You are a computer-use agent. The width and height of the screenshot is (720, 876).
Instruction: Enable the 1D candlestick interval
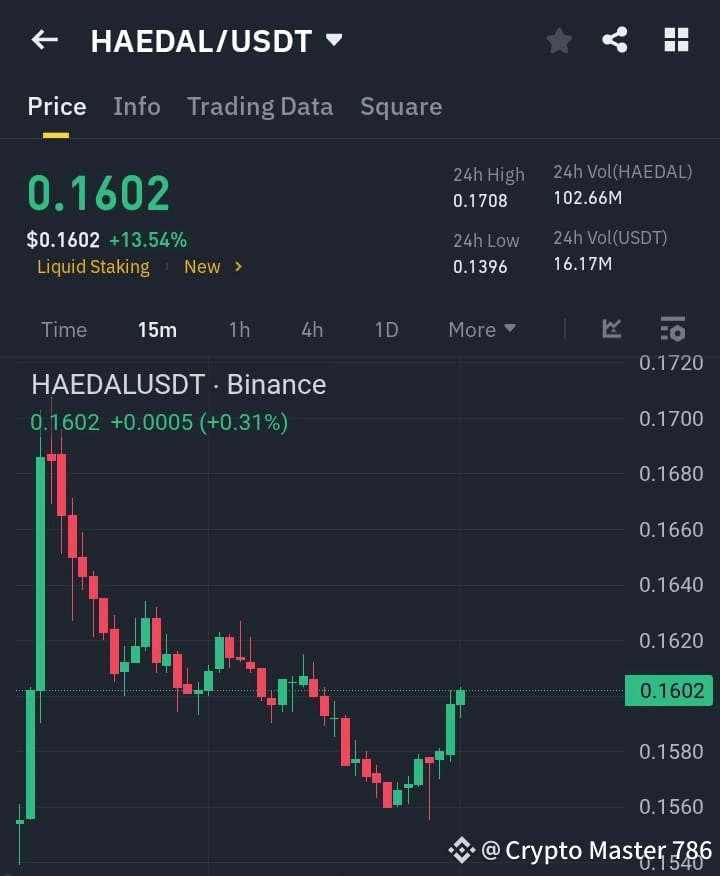pyautogui.click(x=386, y=329)
